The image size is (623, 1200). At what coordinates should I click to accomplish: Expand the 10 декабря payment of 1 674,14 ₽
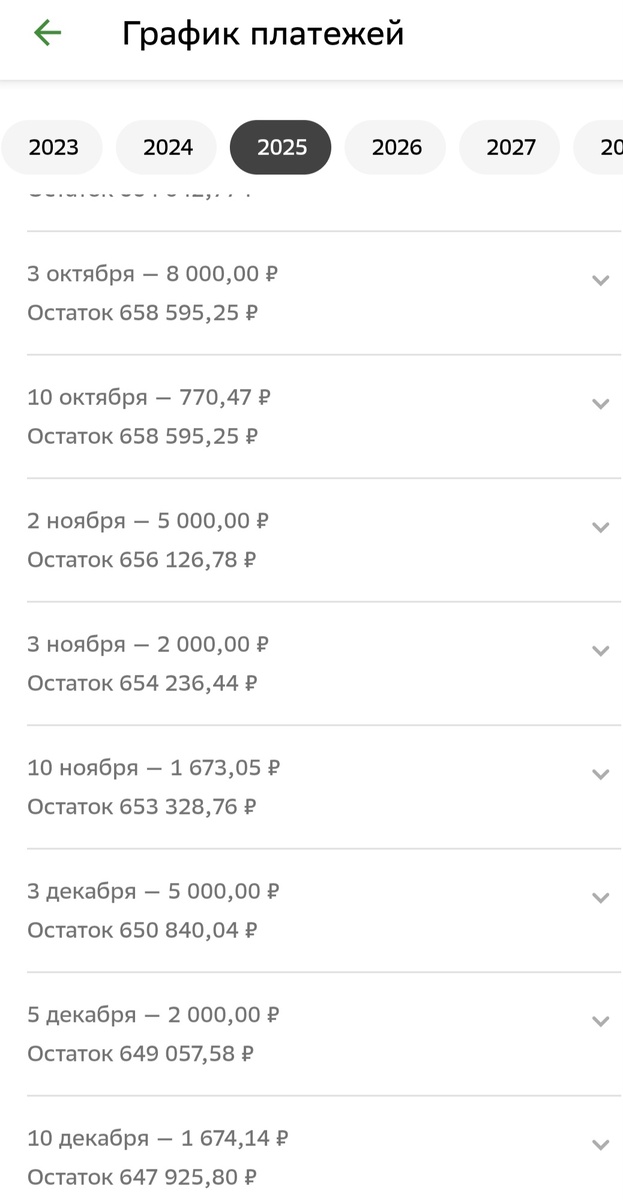600,1145
